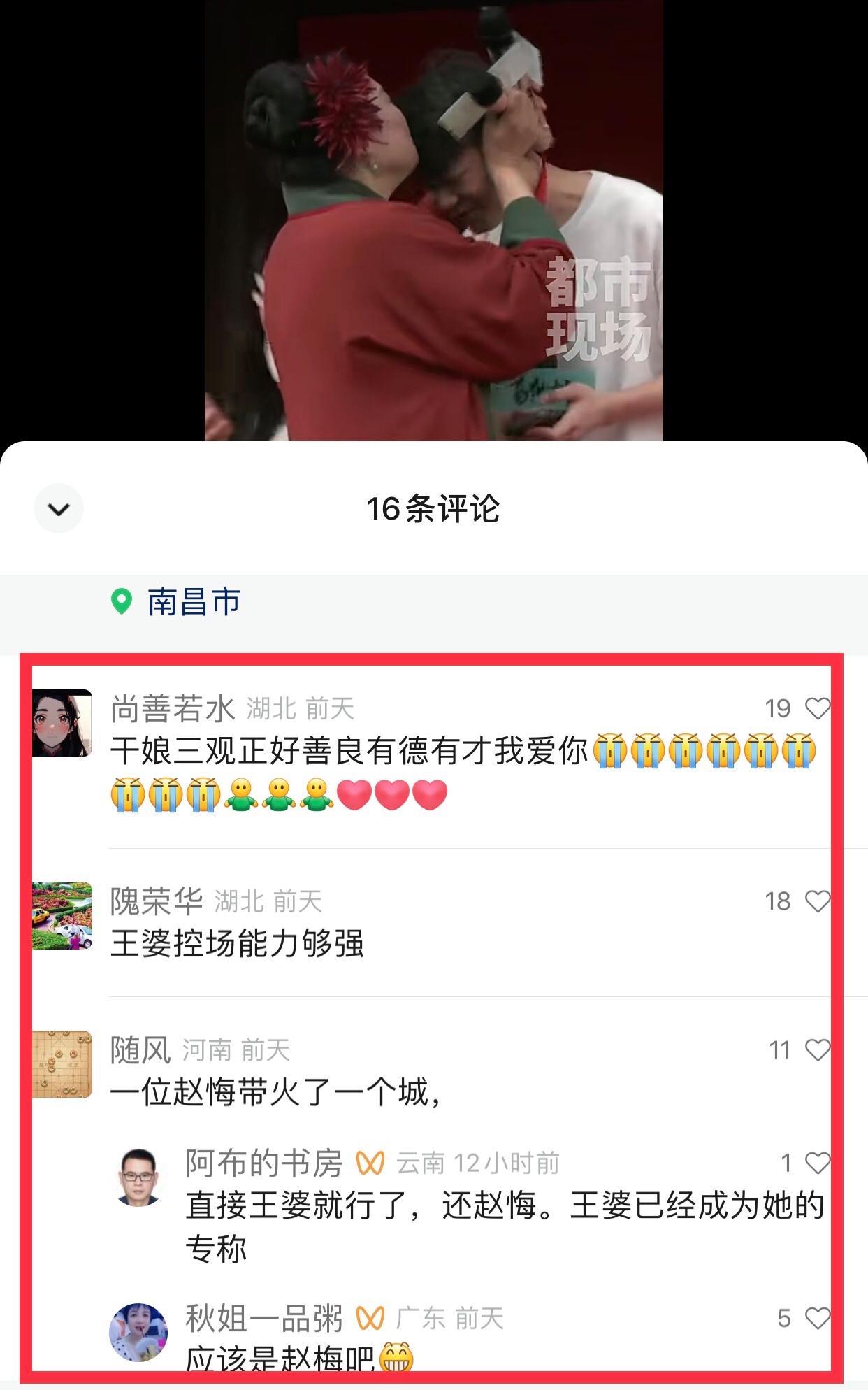
Task: Reply to 隗荣华's comment 王婆控场能力够强
Action: pos(238,944)
